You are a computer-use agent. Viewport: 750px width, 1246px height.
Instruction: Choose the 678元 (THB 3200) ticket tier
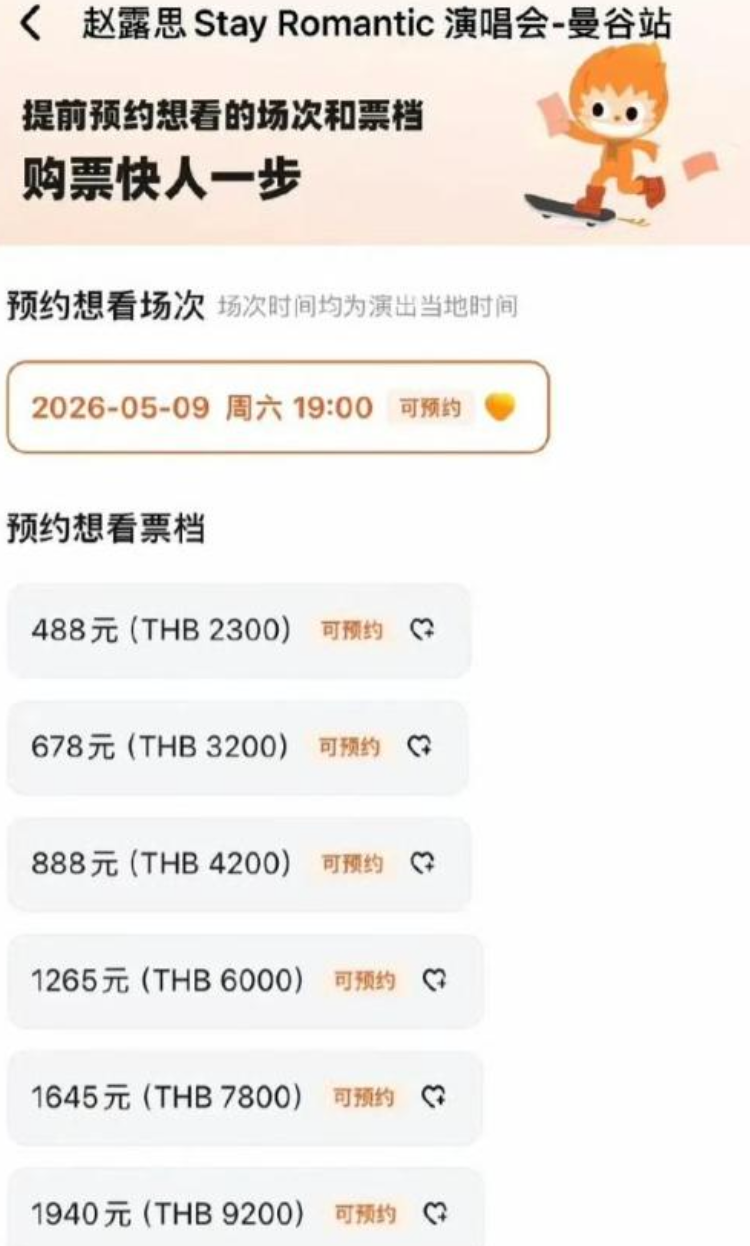coord(237,747)
